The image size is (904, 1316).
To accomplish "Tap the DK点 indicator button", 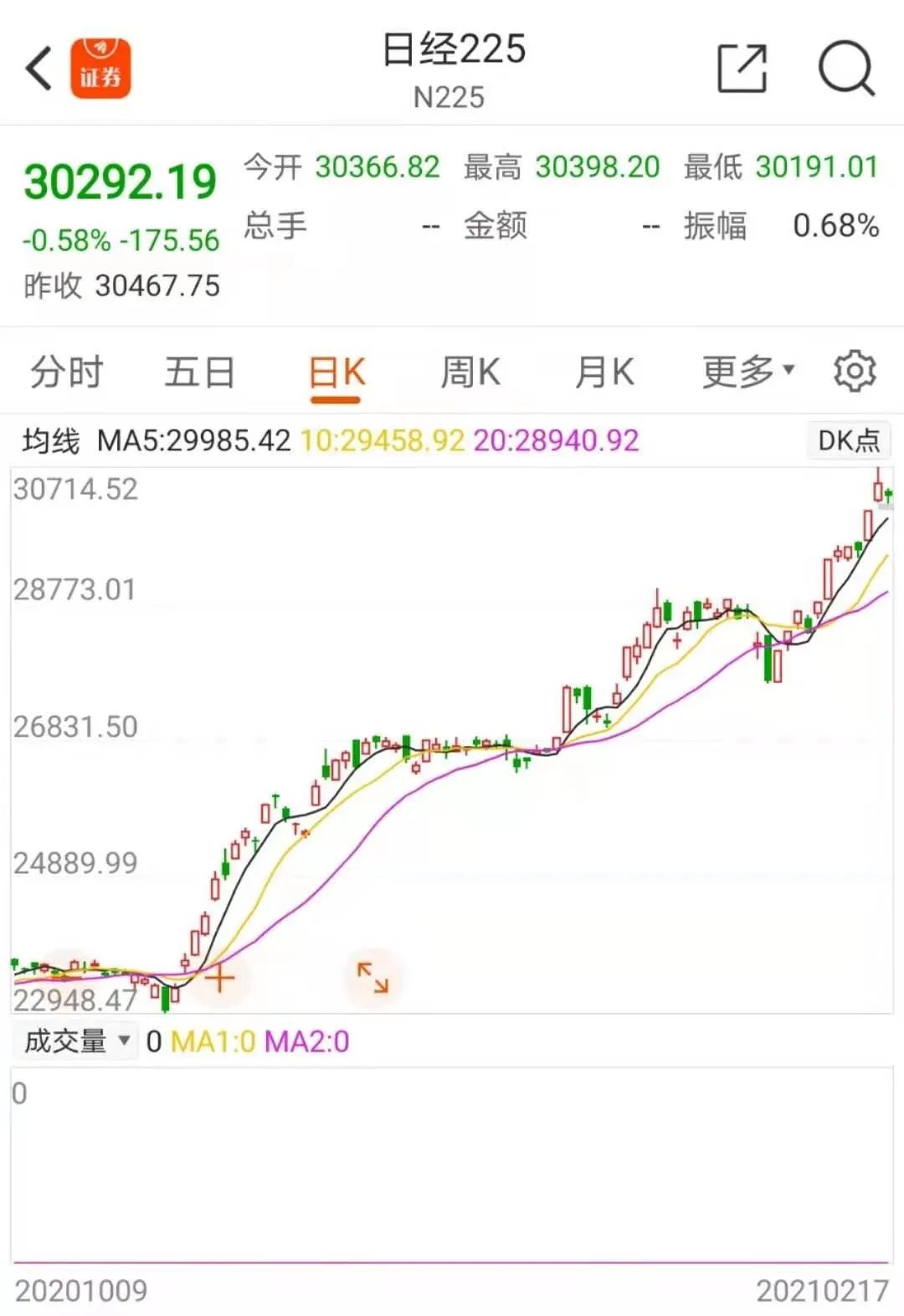I will (848, 439).
